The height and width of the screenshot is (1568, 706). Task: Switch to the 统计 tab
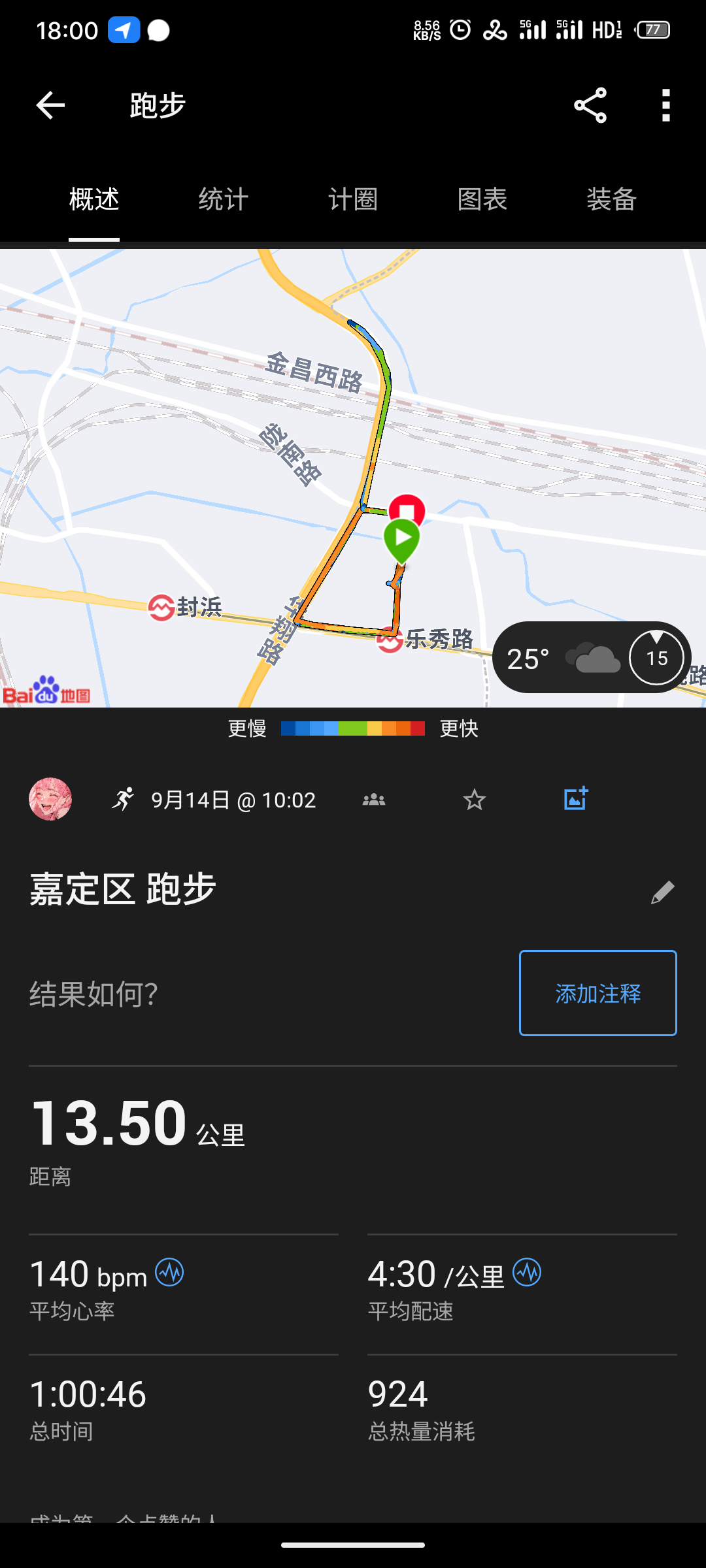(x=224, y=199)
